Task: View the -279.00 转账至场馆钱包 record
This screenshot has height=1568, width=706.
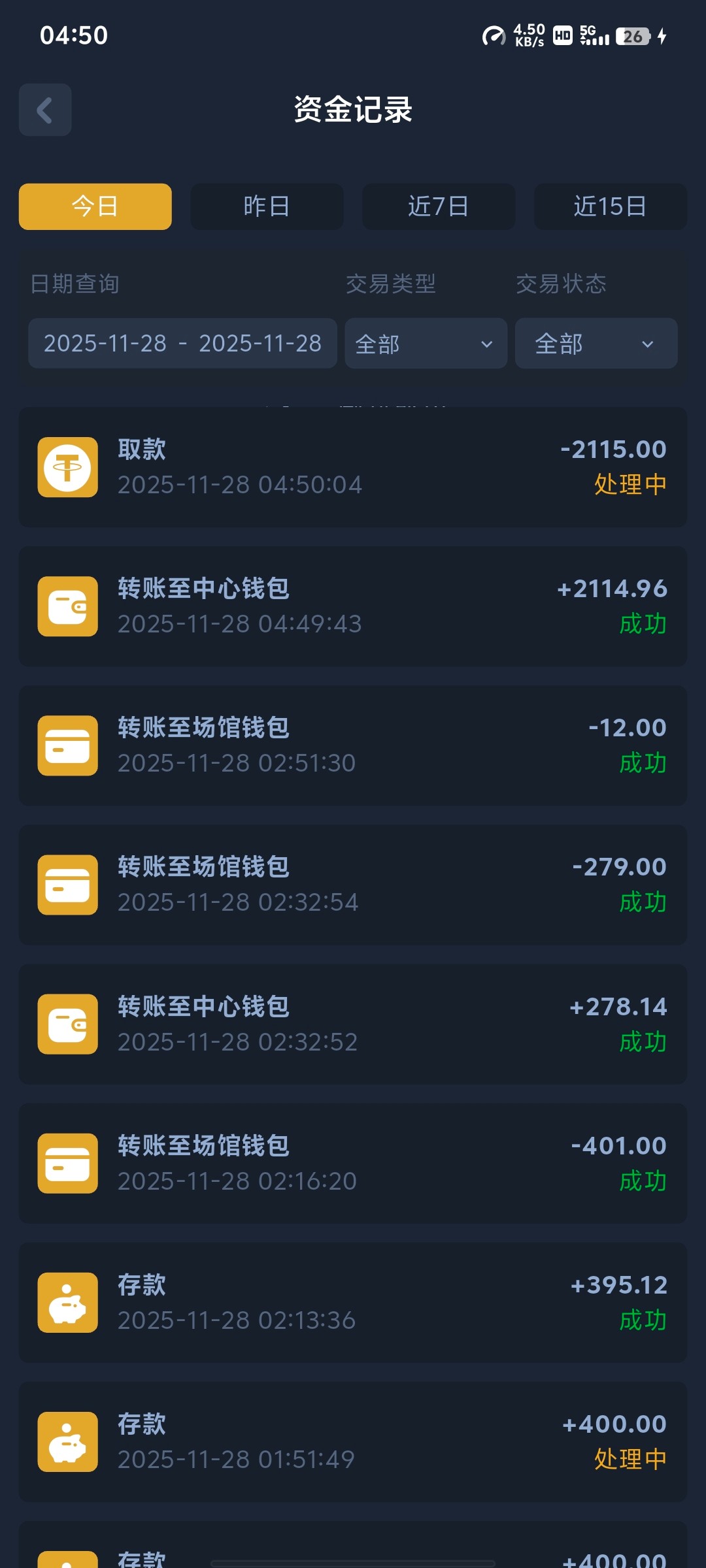Action: tap(353, 885)
